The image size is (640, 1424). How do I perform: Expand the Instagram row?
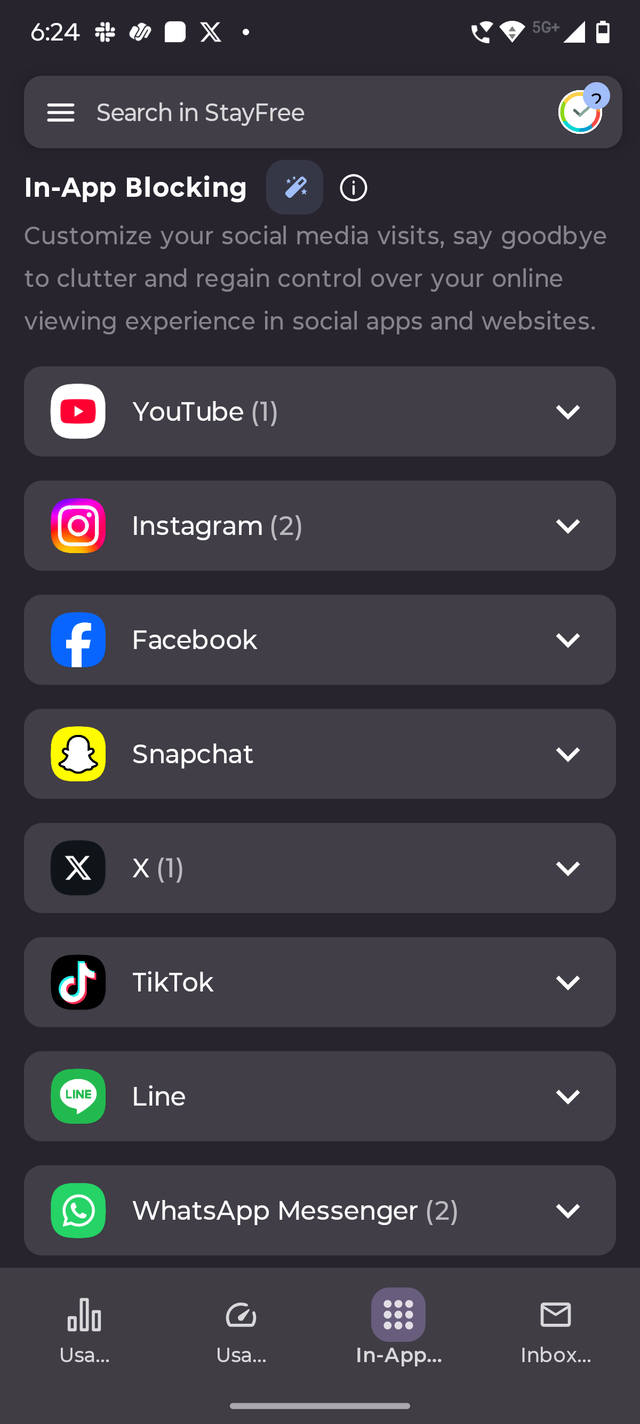pos(567,526)
